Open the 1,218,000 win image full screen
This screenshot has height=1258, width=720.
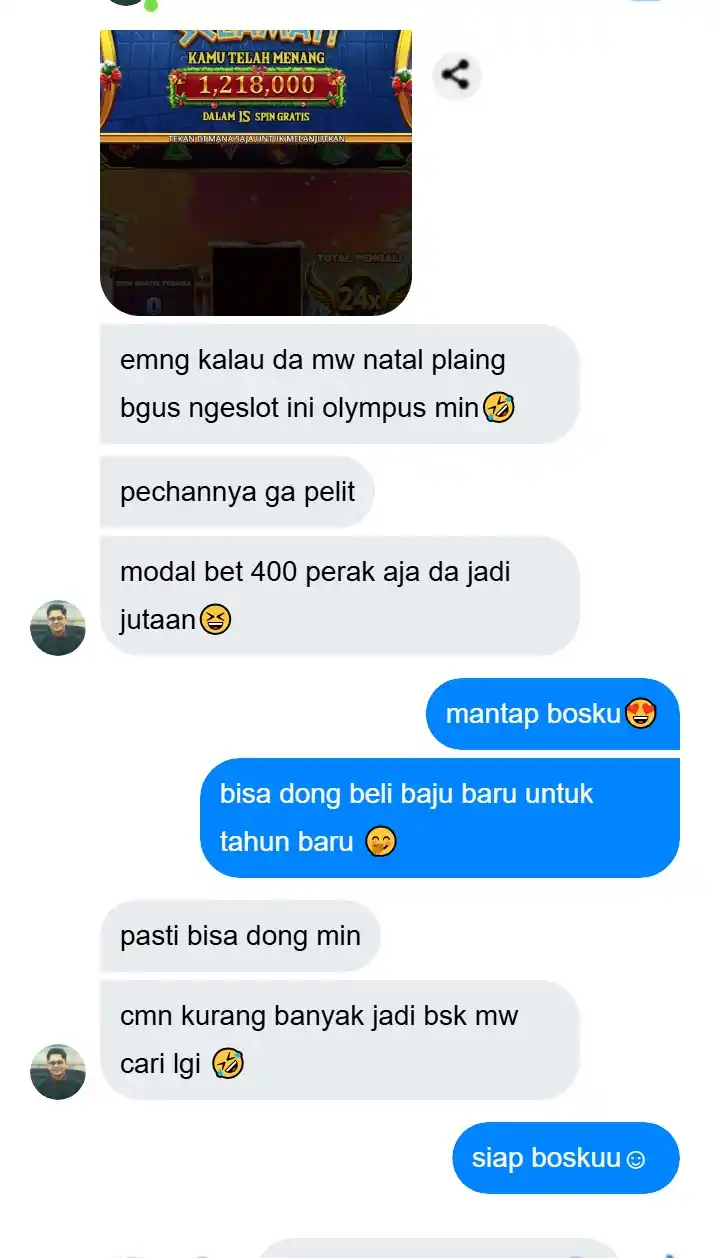(256, 173)
